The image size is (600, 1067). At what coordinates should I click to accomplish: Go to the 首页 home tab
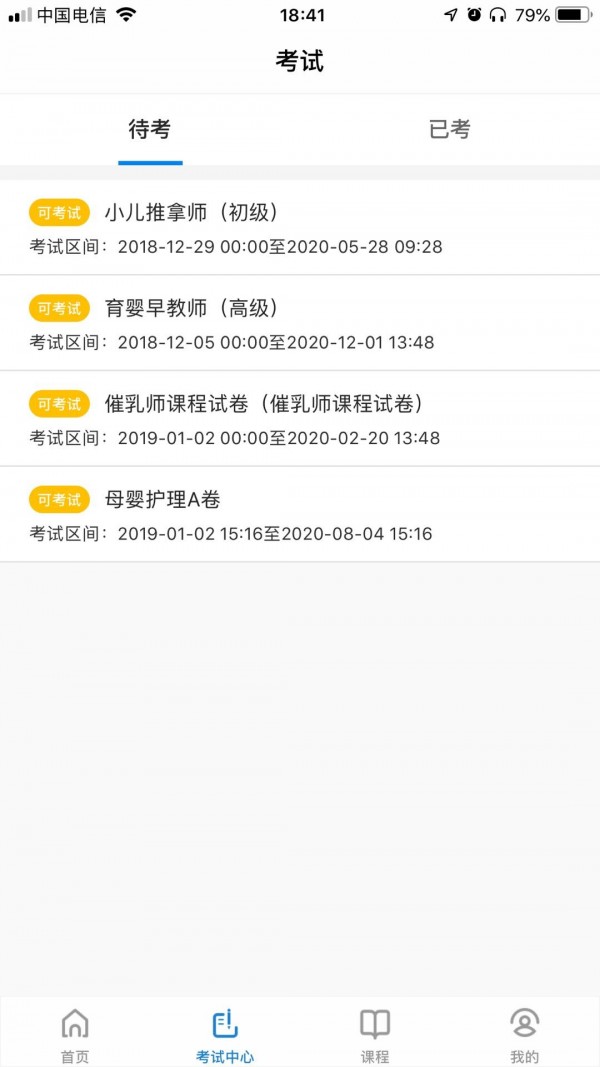[x=75, y=1035]
